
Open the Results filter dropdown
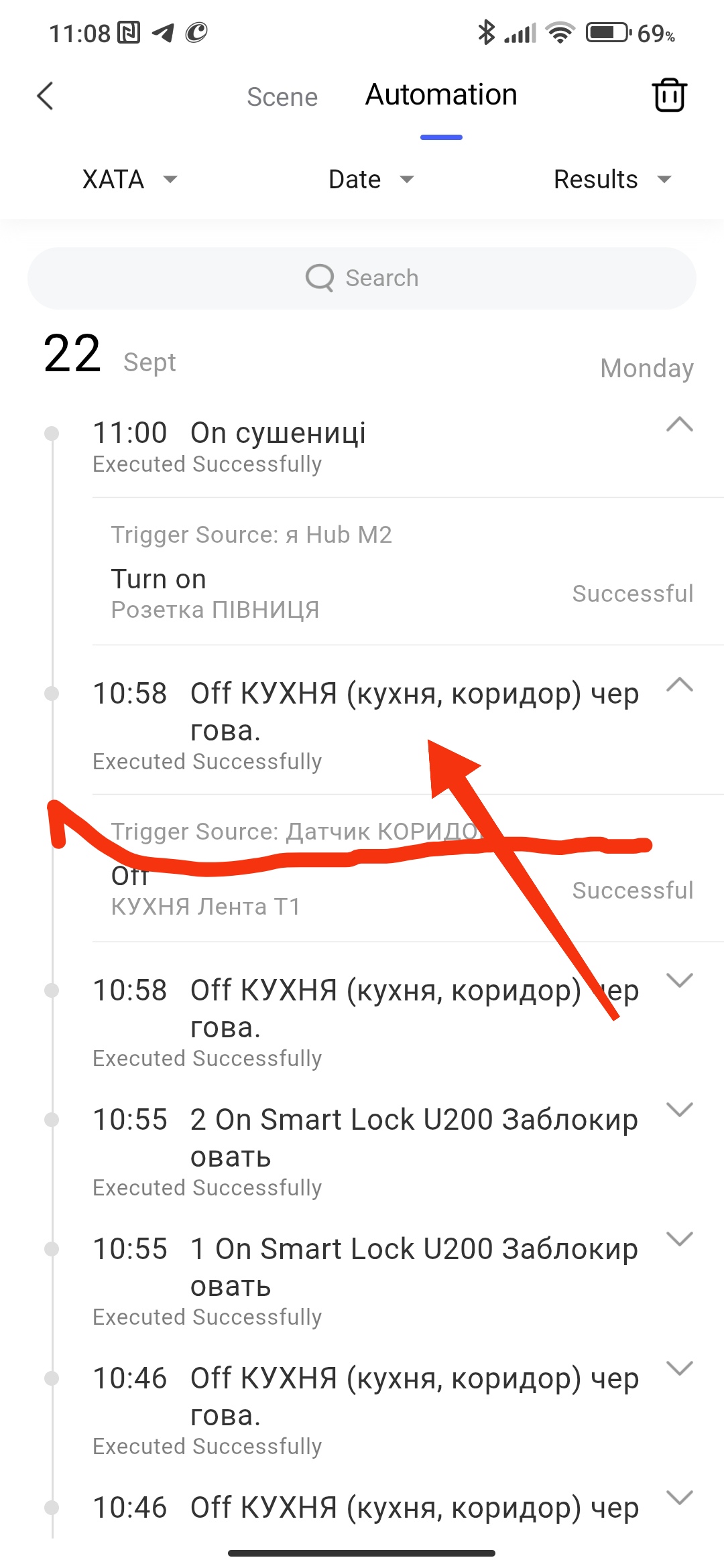[611, 180]
